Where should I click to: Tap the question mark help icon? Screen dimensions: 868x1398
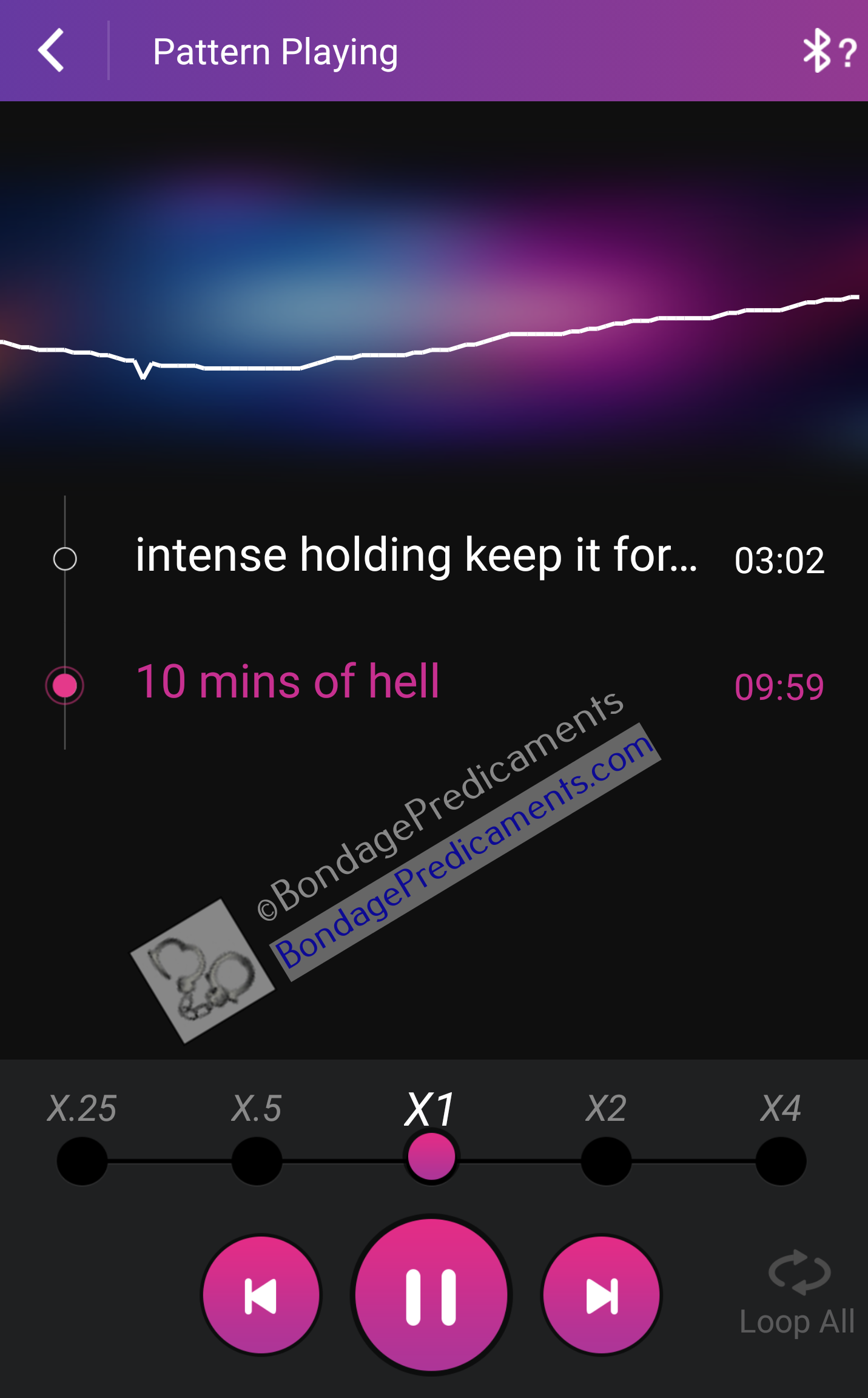(x=848, y=53)
